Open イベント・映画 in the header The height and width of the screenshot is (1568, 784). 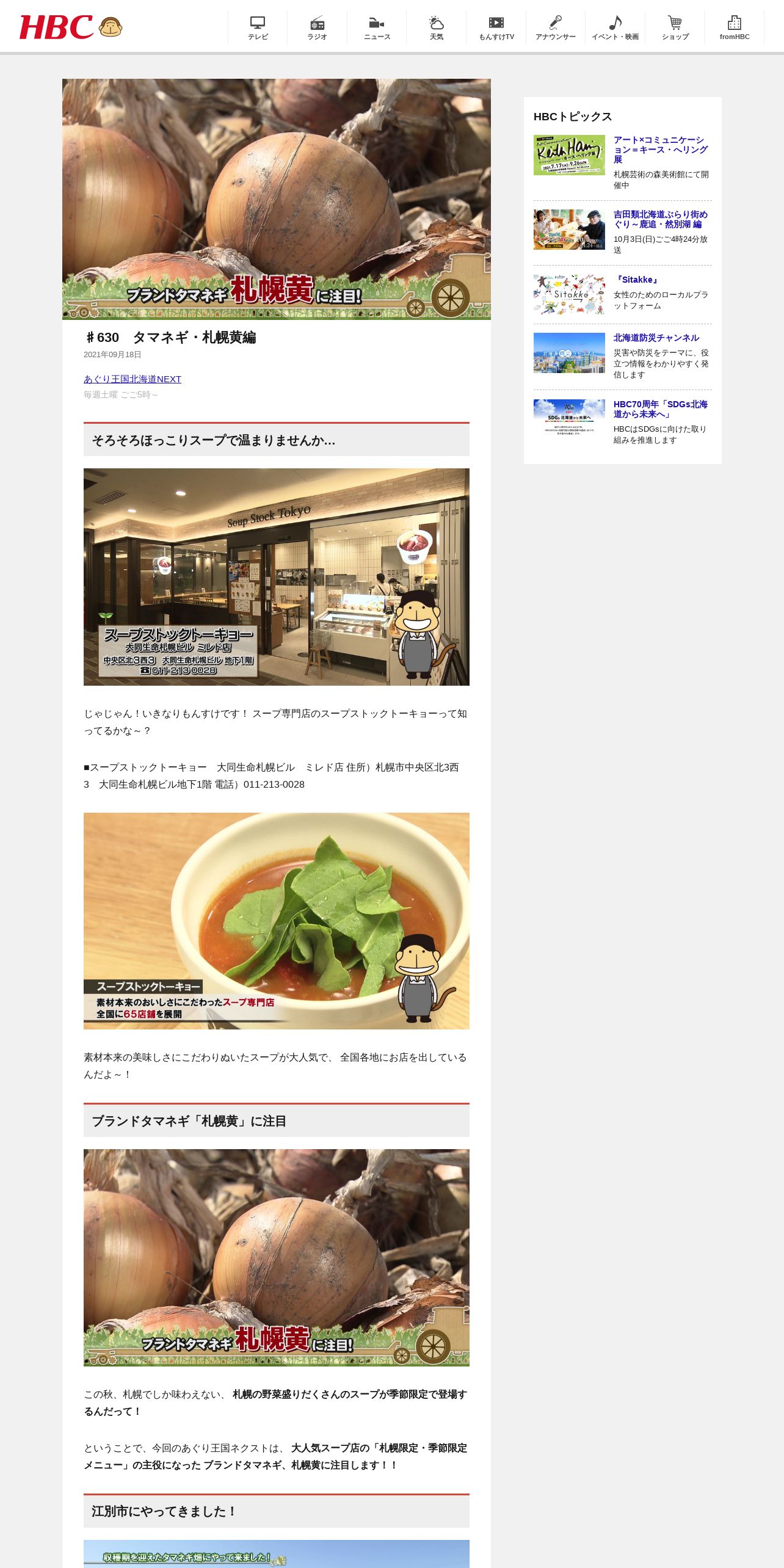pyautogui.click(x=615, y=28)
